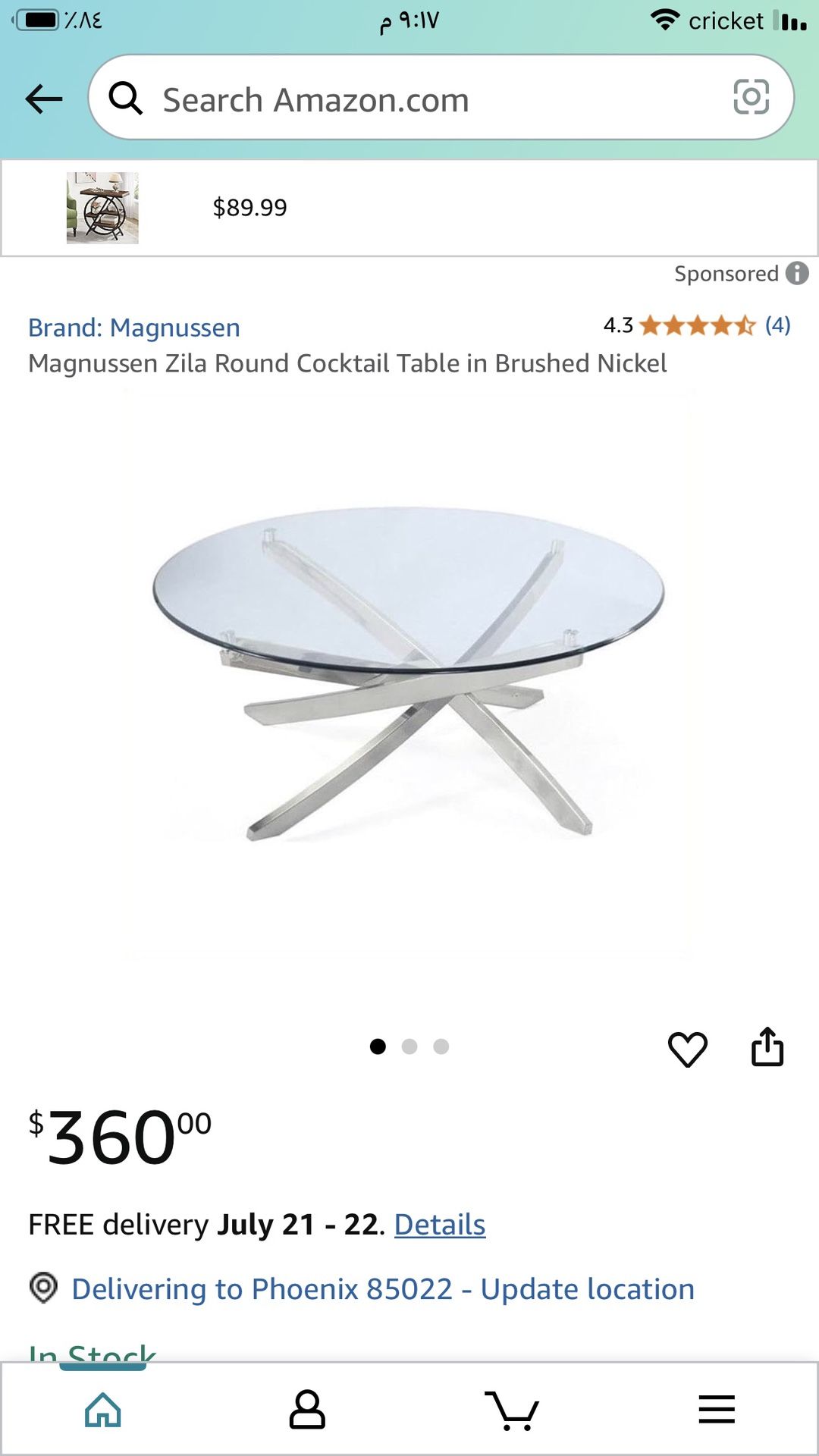Visit the Brand: Magnussen store link
Screen dimensions: 819x1456
(x=134, y=328)
